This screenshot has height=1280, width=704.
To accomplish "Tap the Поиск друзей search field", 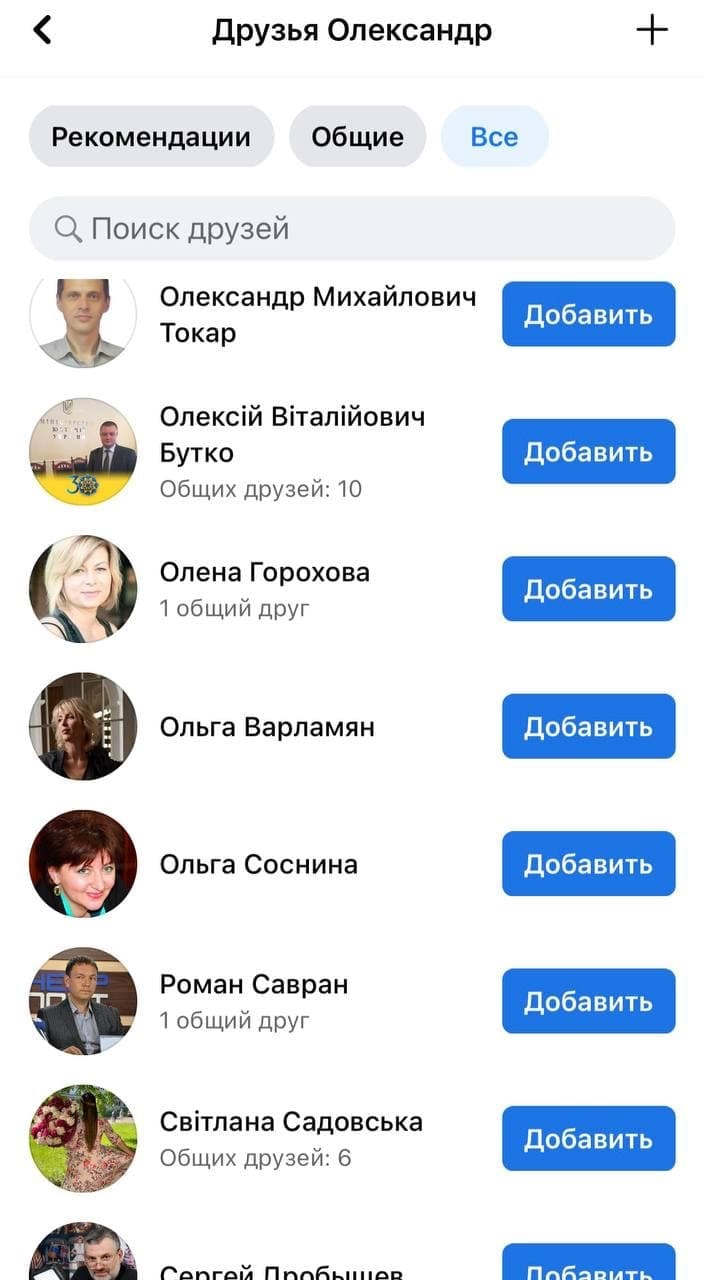I will 352,228.
